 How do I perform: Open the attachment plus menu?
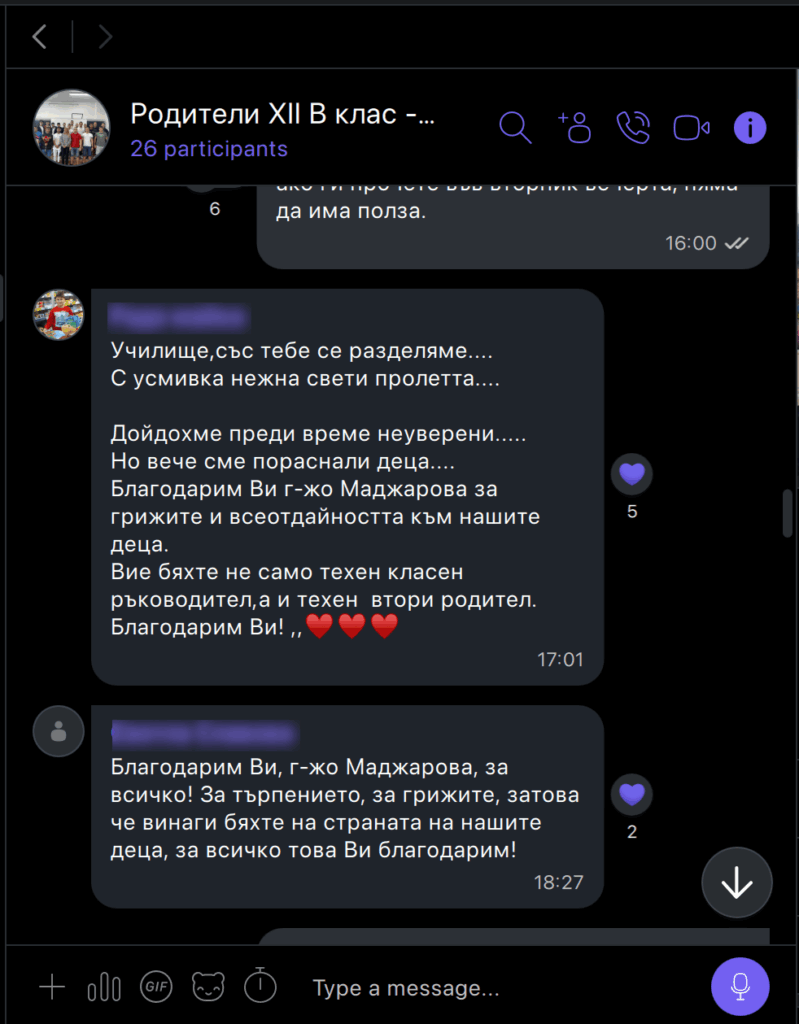point(52,988)
